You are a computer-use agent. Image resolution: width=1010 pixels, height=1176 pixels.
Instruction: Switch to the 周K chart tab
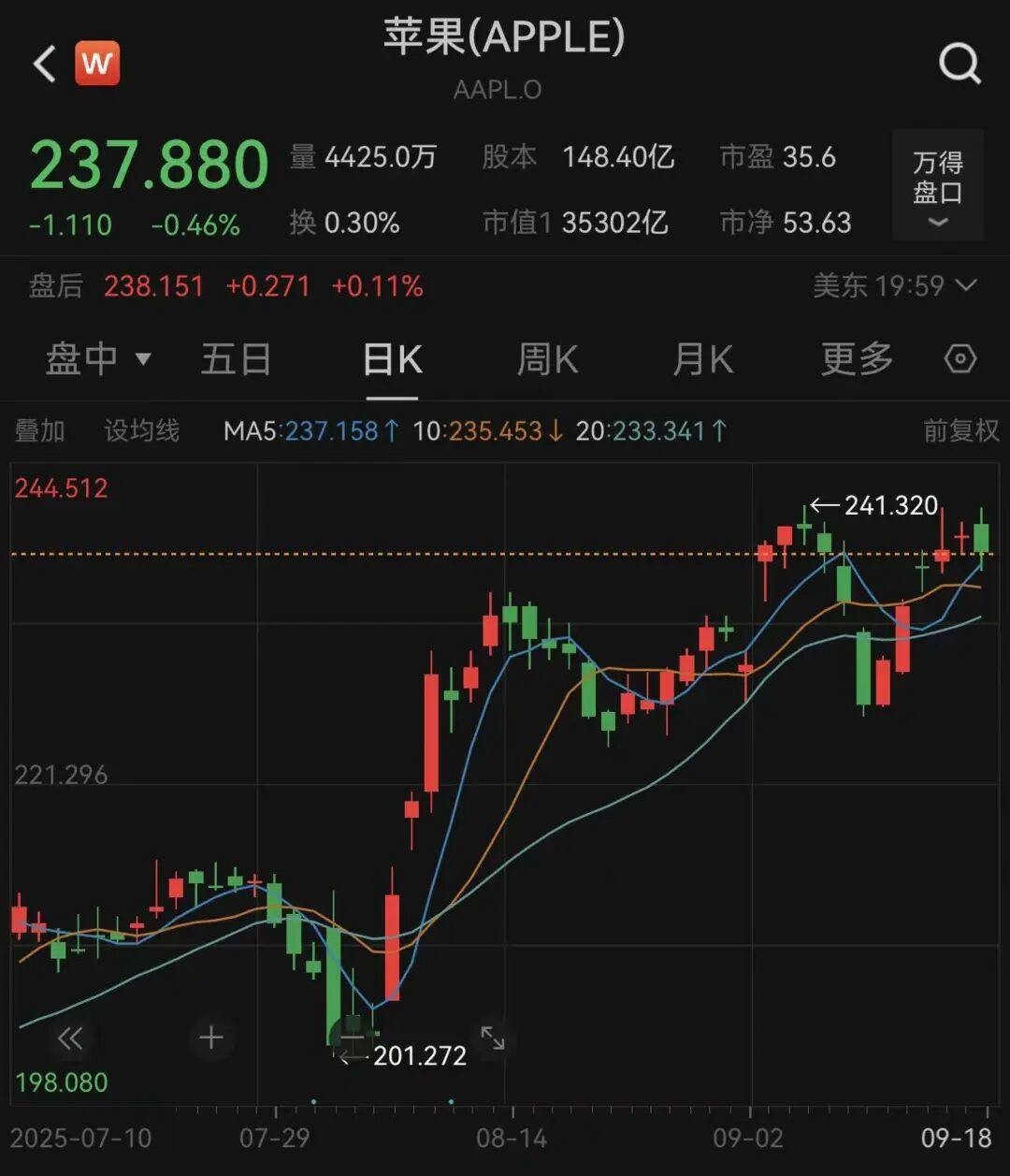(547, 359)
